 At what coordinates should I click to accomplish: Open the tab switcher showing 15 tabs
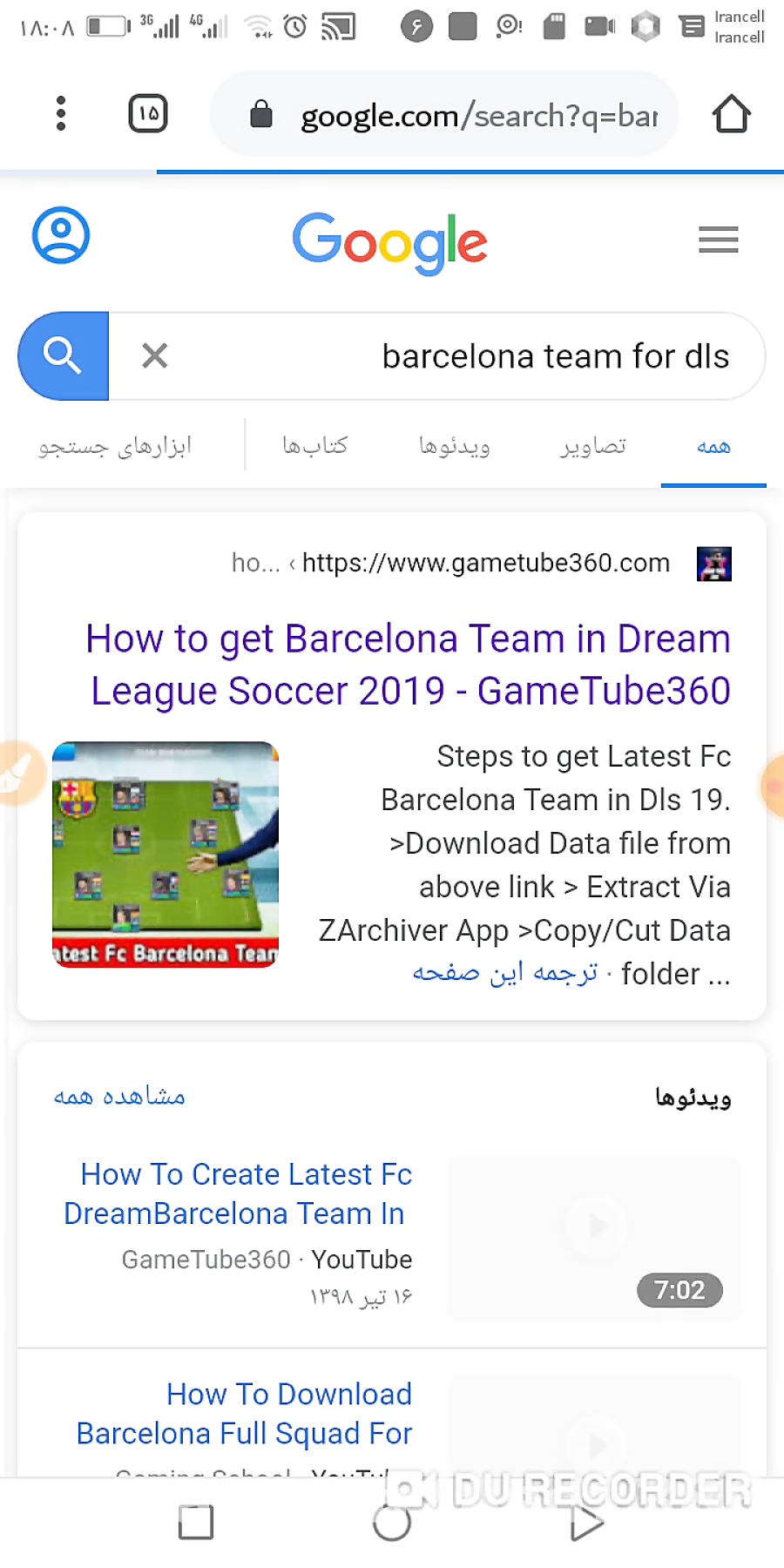(148, 114)
